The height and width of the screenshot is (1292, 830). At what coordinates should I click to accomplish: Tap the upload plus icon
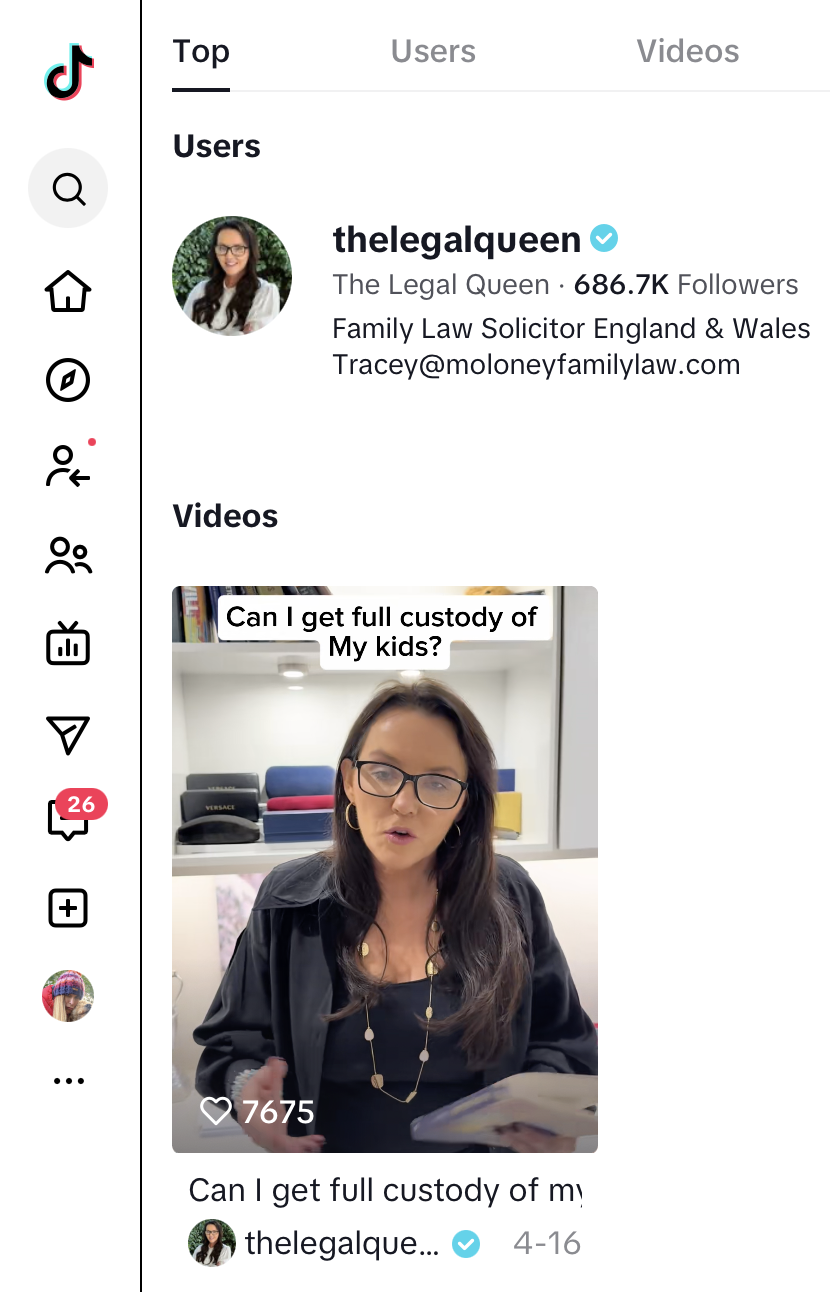(68, 908)
